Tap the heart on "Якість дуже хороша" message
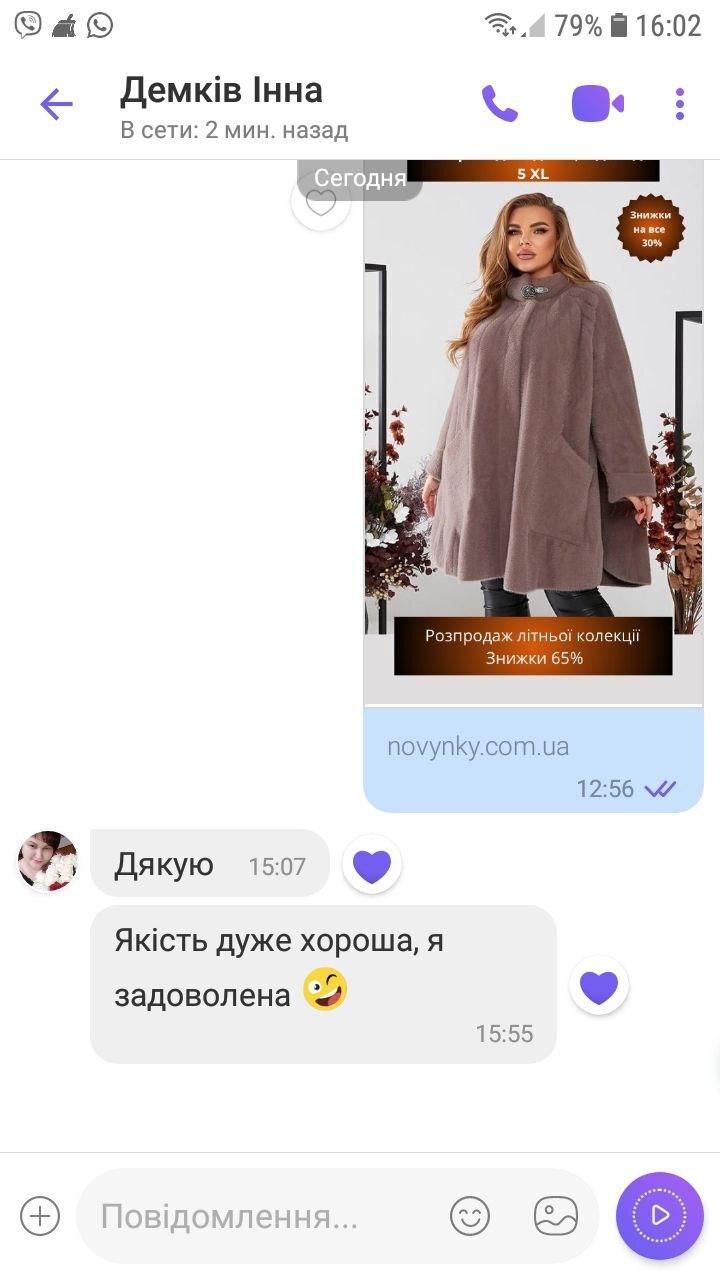 coord(599,986)
